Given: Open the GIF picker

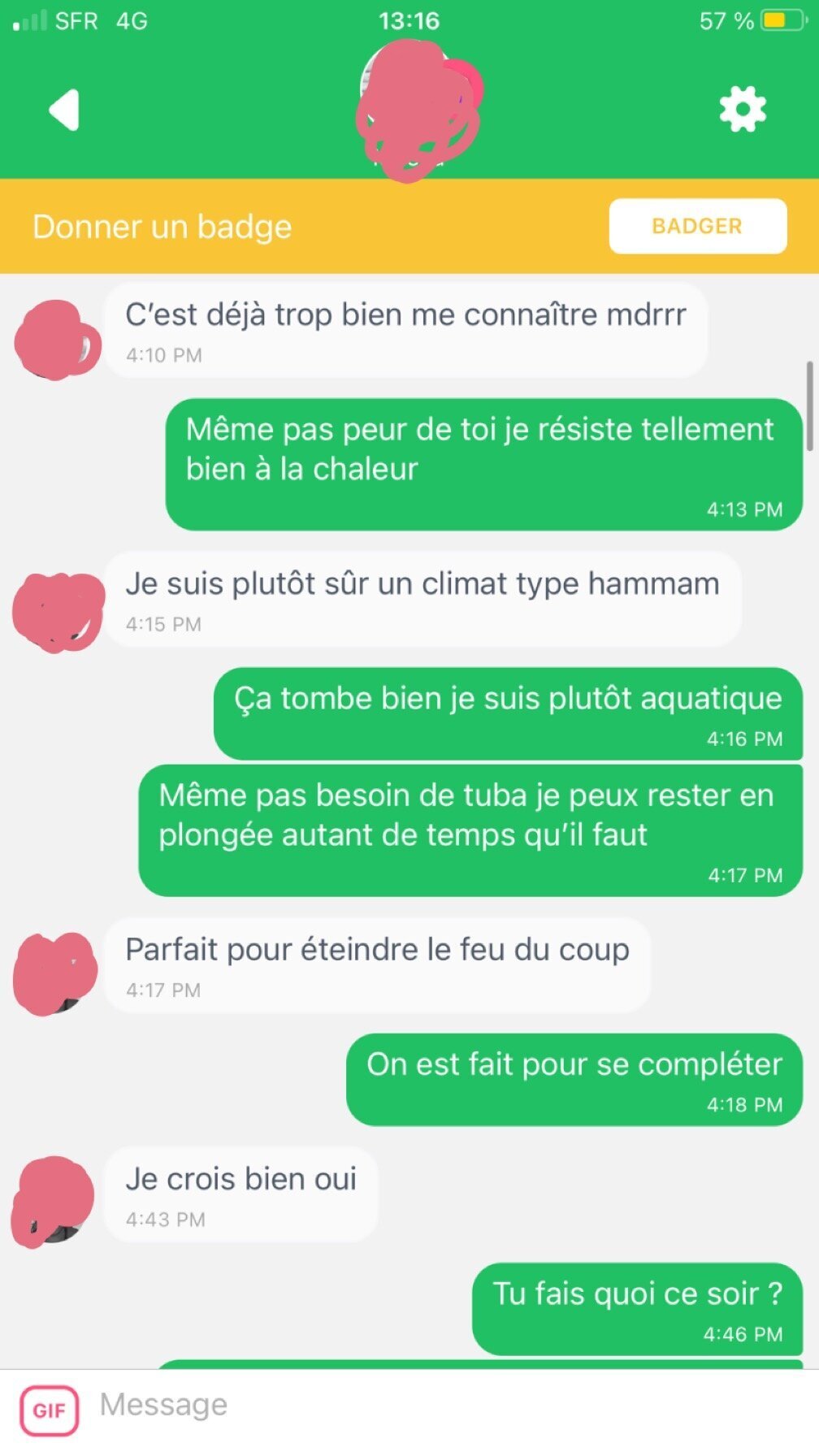Looking at the screenshot, I should pos(50,1410).
